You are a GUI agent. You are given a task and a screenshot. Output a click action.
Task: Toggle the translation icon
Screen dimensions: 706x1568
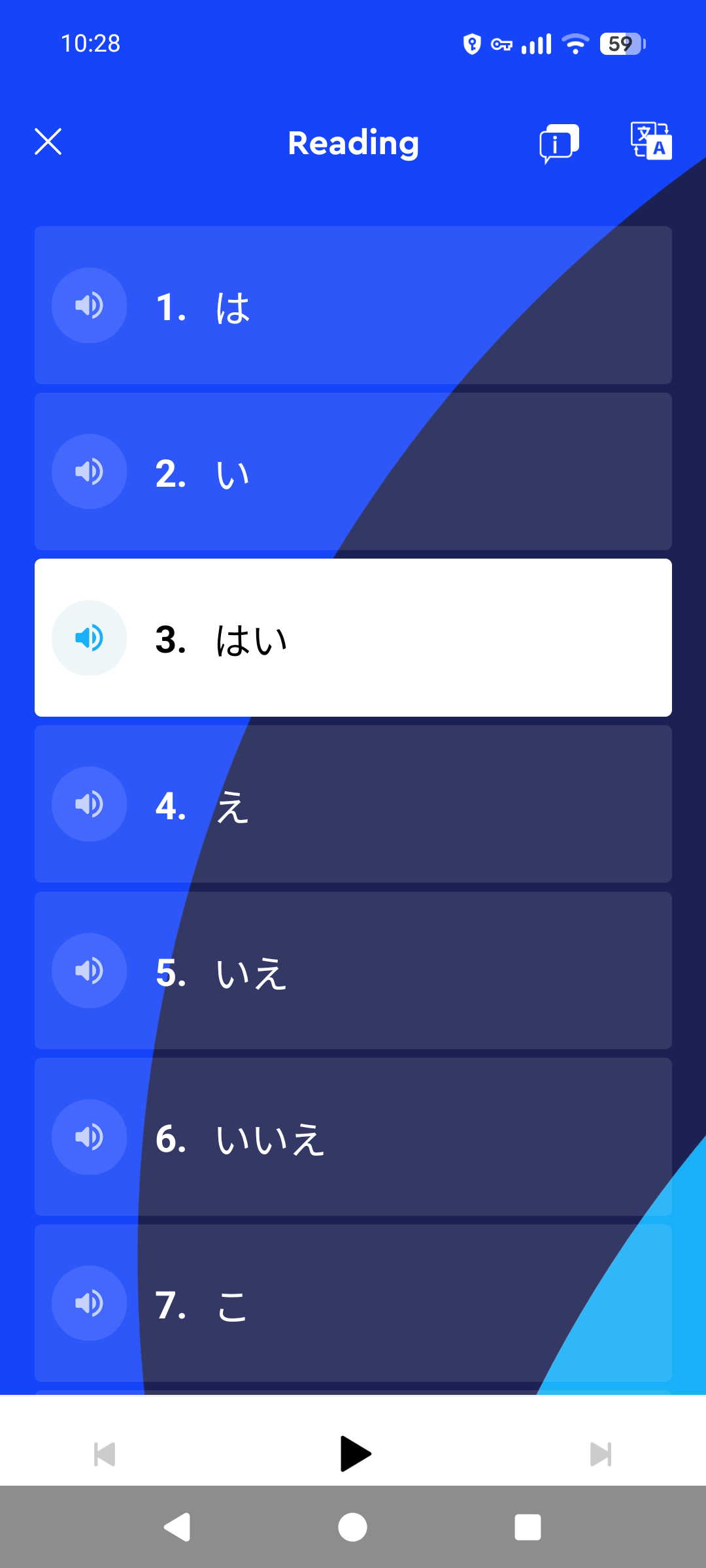tap(650, 141)
